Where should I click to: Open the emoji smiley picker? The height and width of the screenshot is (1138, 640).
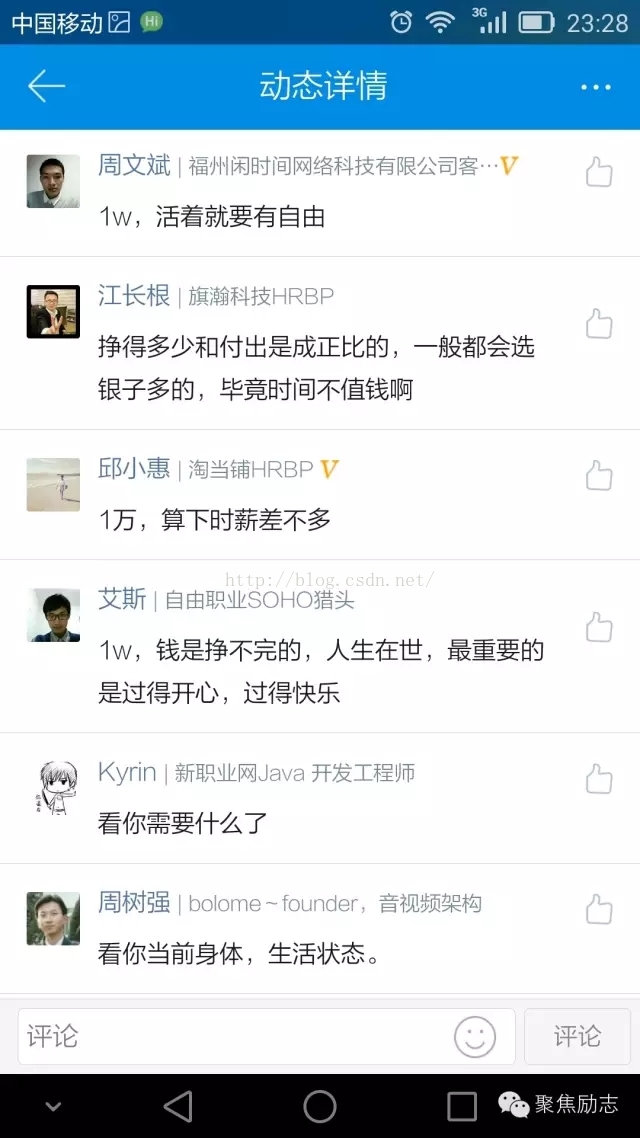coord(475,1036)
